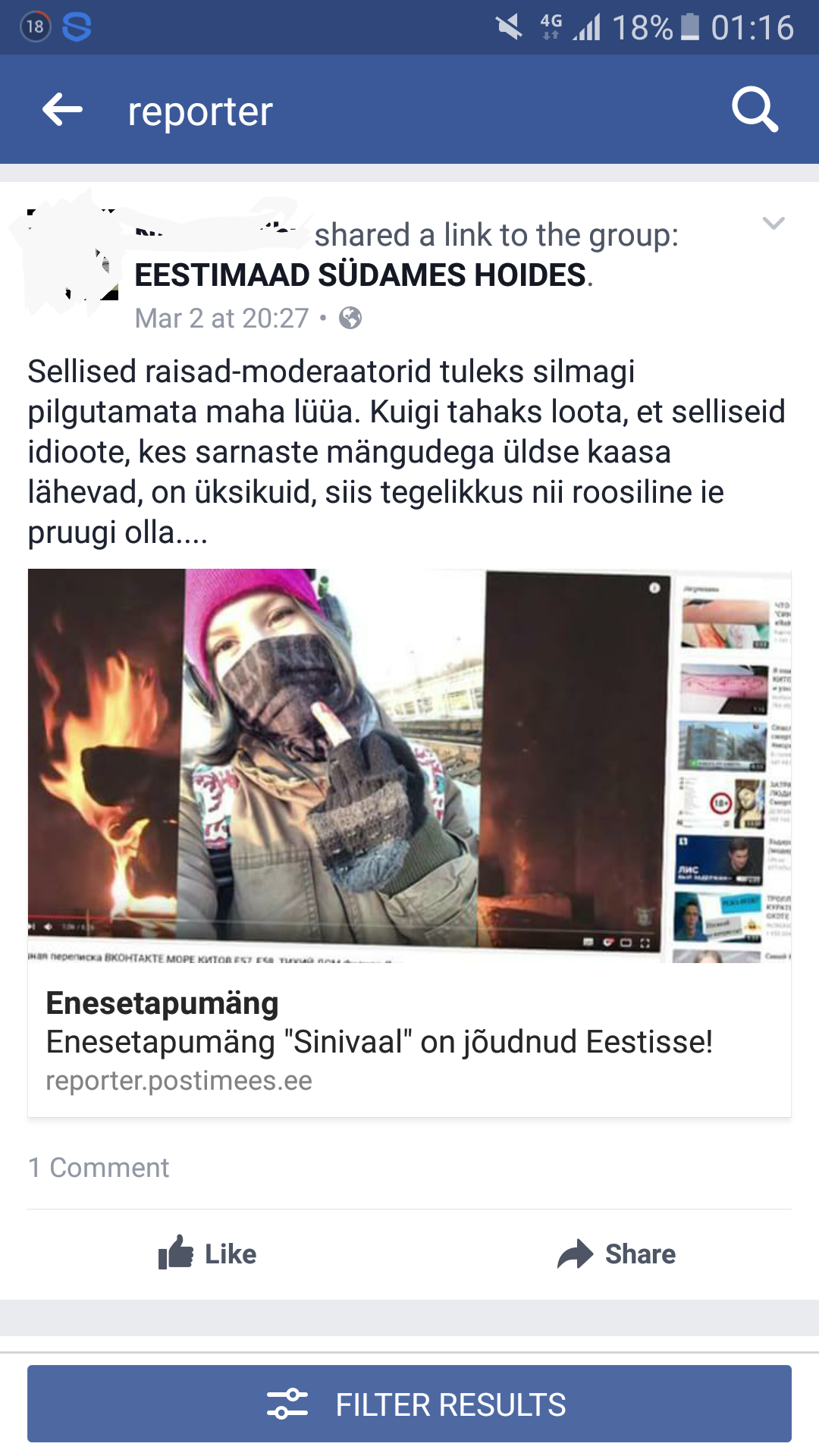Image resolution: width=819 pixels, height=1456 pixels.
Task: Open the EESTIMAAD SÜDAMES HOIDES group
Action: (x=360, y=275)
